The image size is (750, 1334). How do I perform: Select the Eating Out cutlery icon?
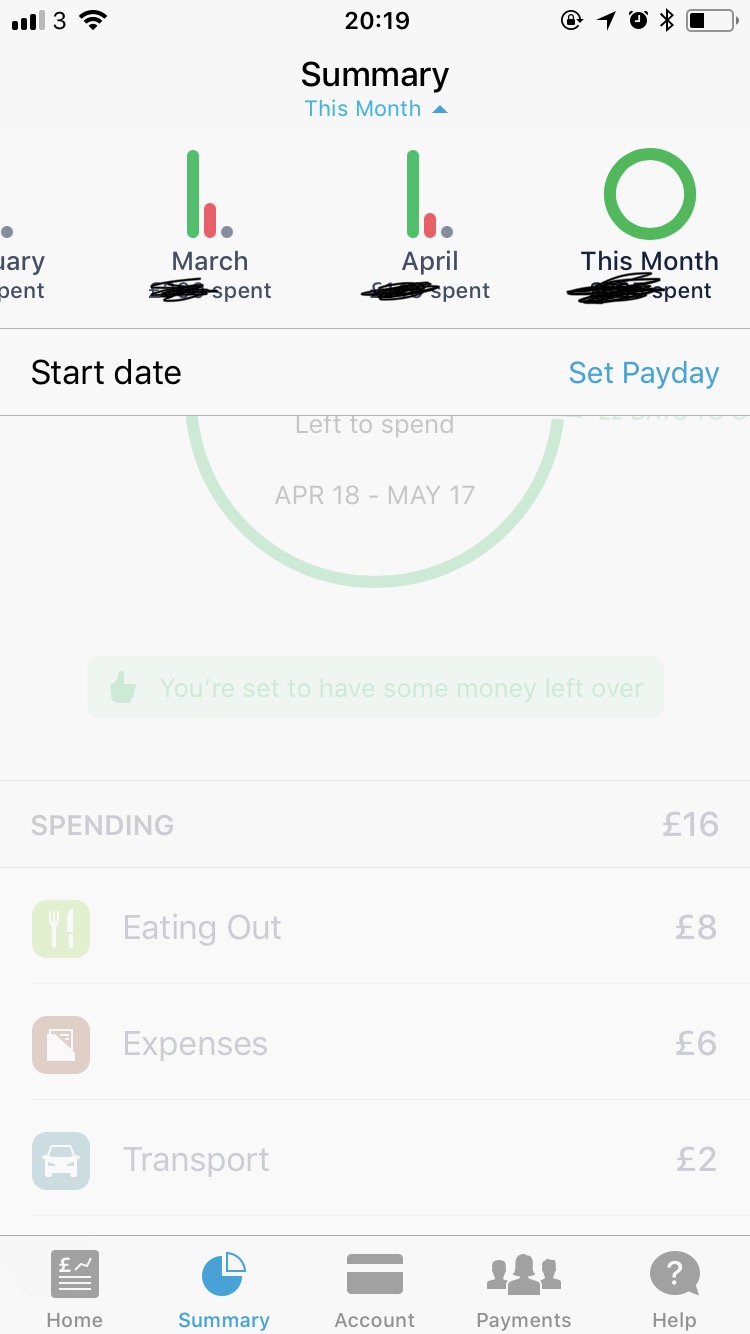click(x=61, y=927)
